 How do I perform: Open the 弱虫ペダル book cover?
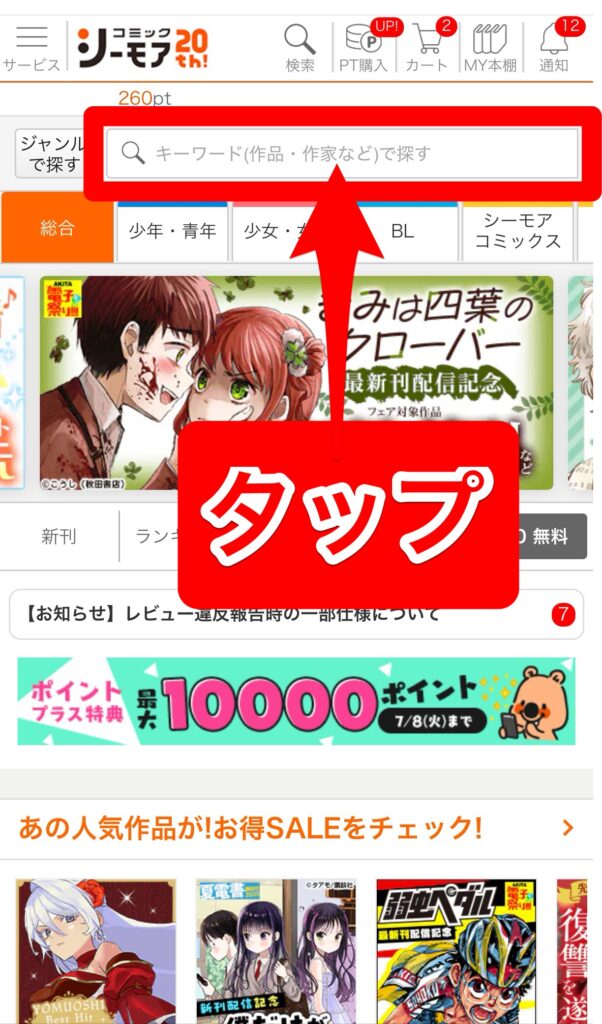[x=456, y=950]
